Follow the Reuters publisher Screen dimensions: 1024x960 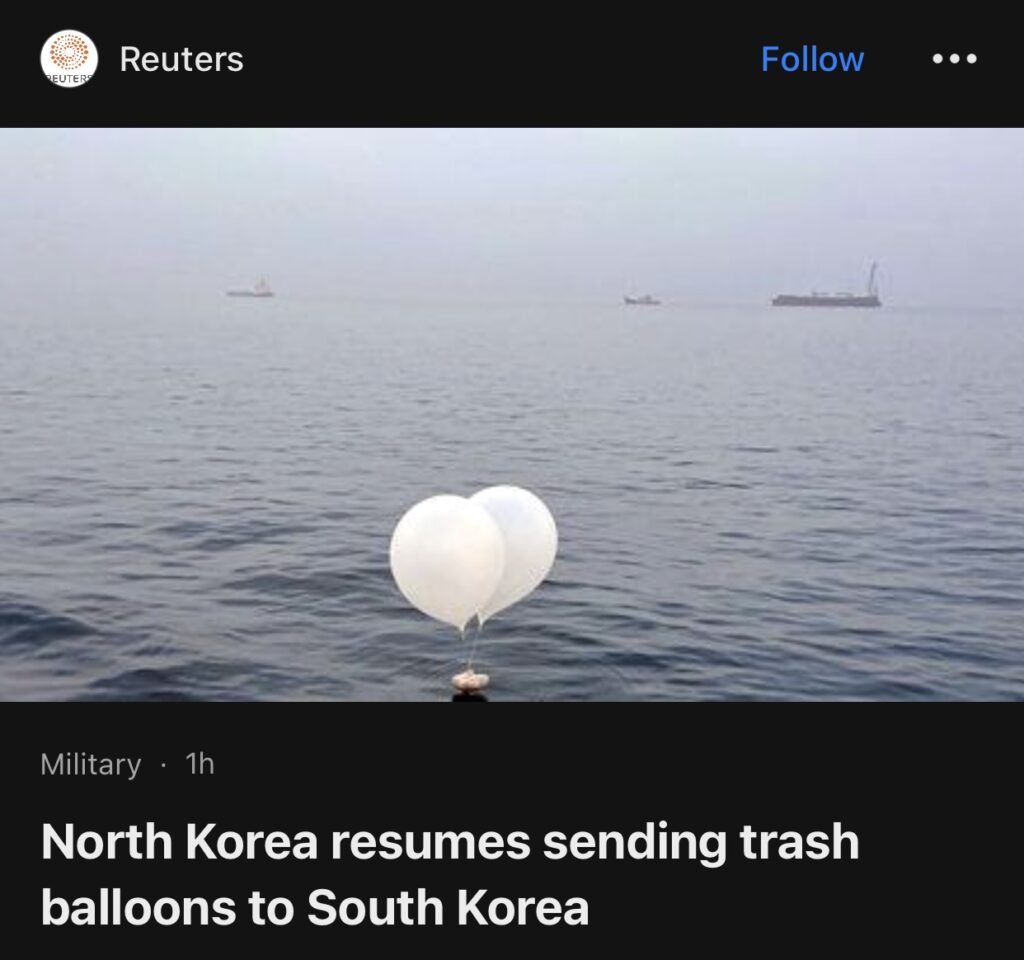pos(812,59)
